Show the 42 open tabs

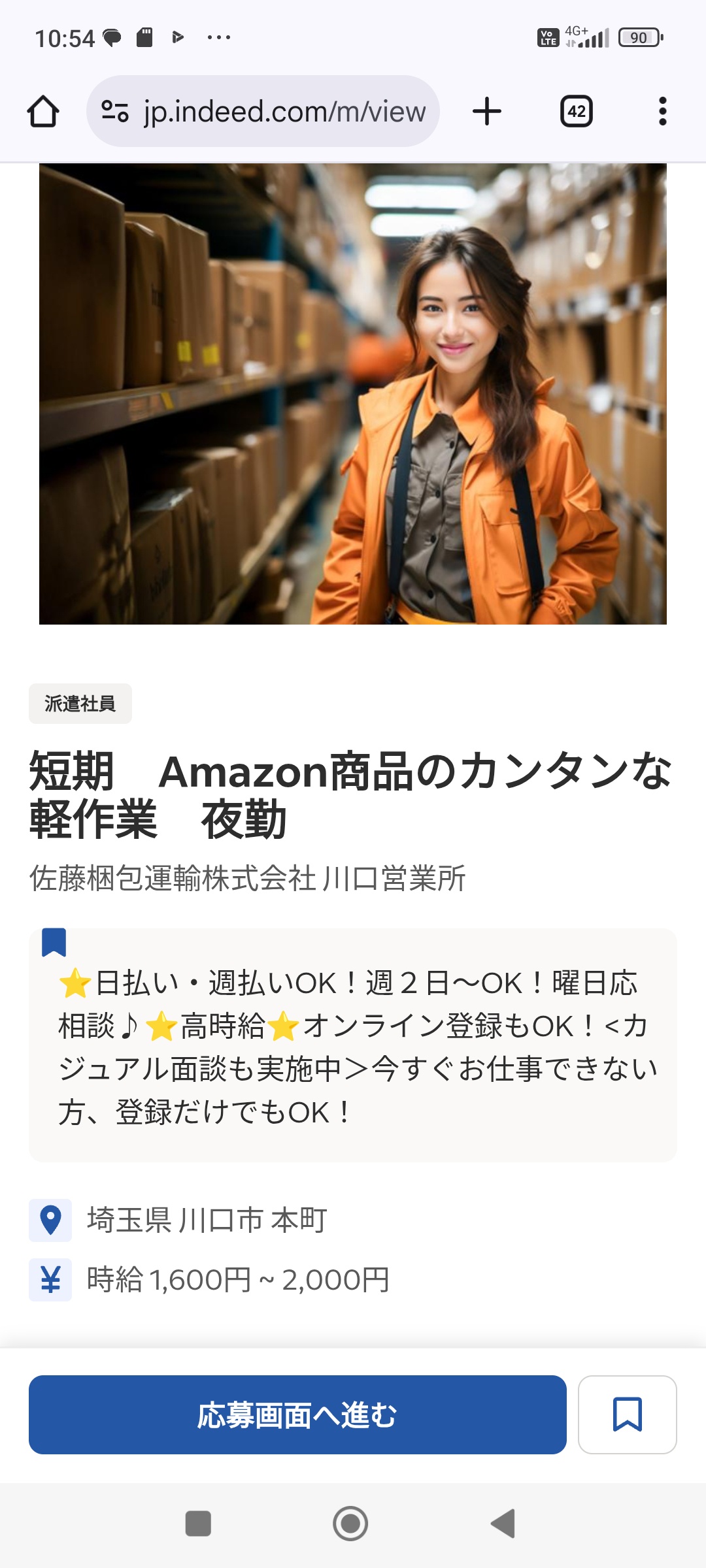[x=576, y=111]
